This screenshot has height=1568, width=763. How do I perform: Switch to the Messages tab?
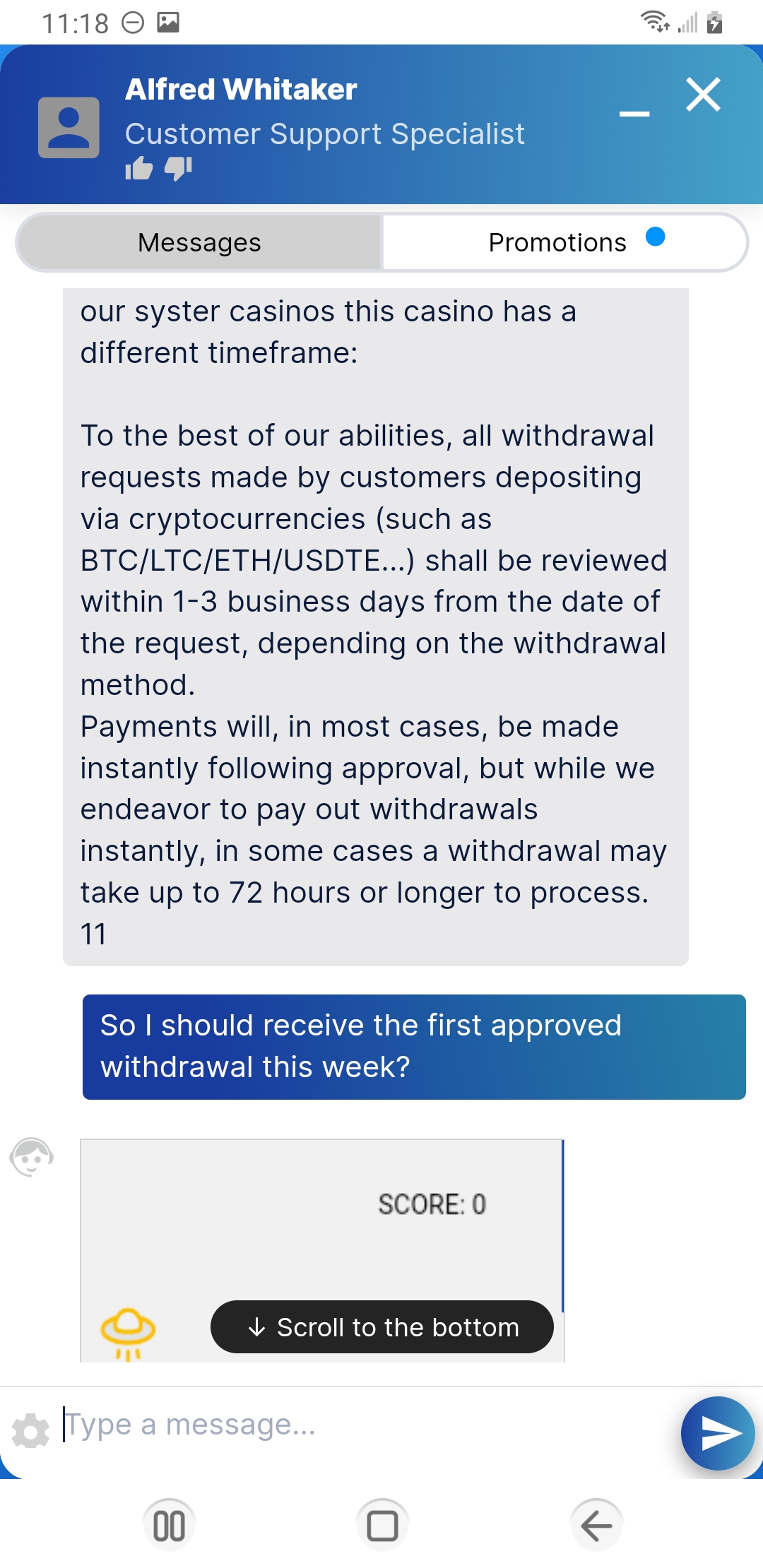tap(199, 242)
